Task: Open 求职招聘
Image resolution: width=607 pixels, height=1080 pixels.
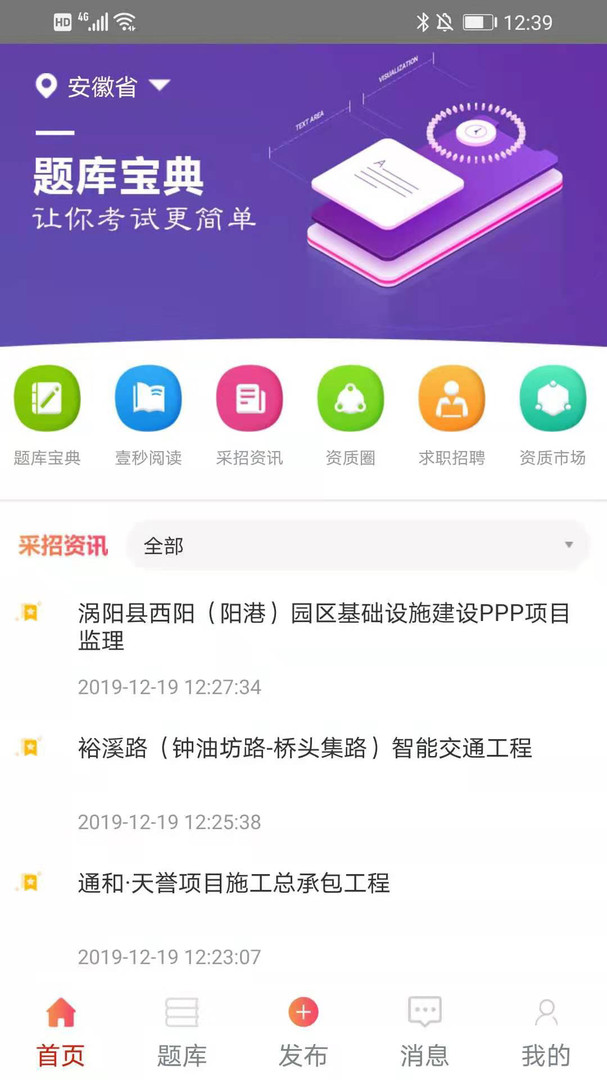Action: (451, 399)
